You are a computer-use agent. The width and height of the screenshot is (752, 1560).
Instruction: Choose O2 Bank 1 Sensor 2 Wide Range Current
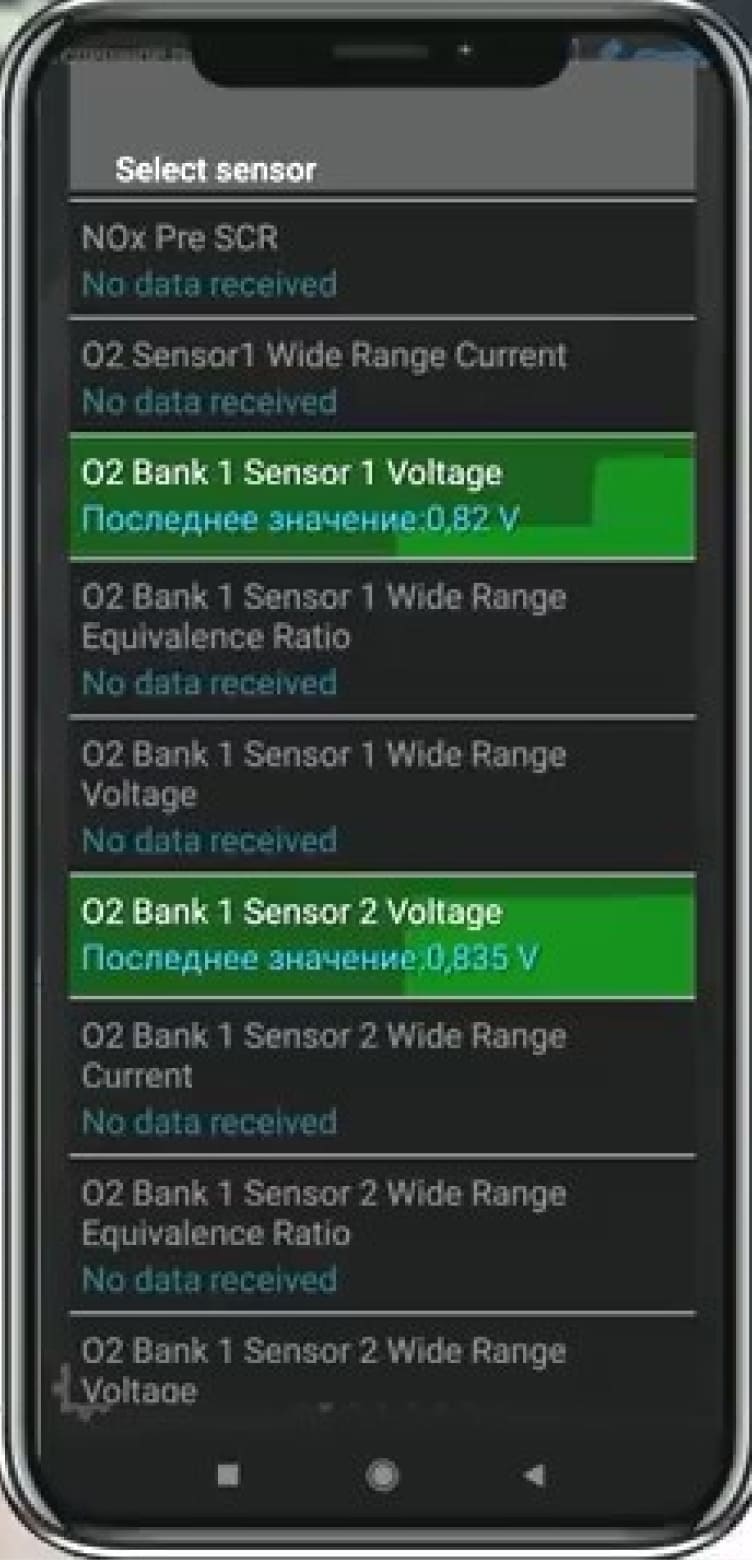coord(380,1077)
